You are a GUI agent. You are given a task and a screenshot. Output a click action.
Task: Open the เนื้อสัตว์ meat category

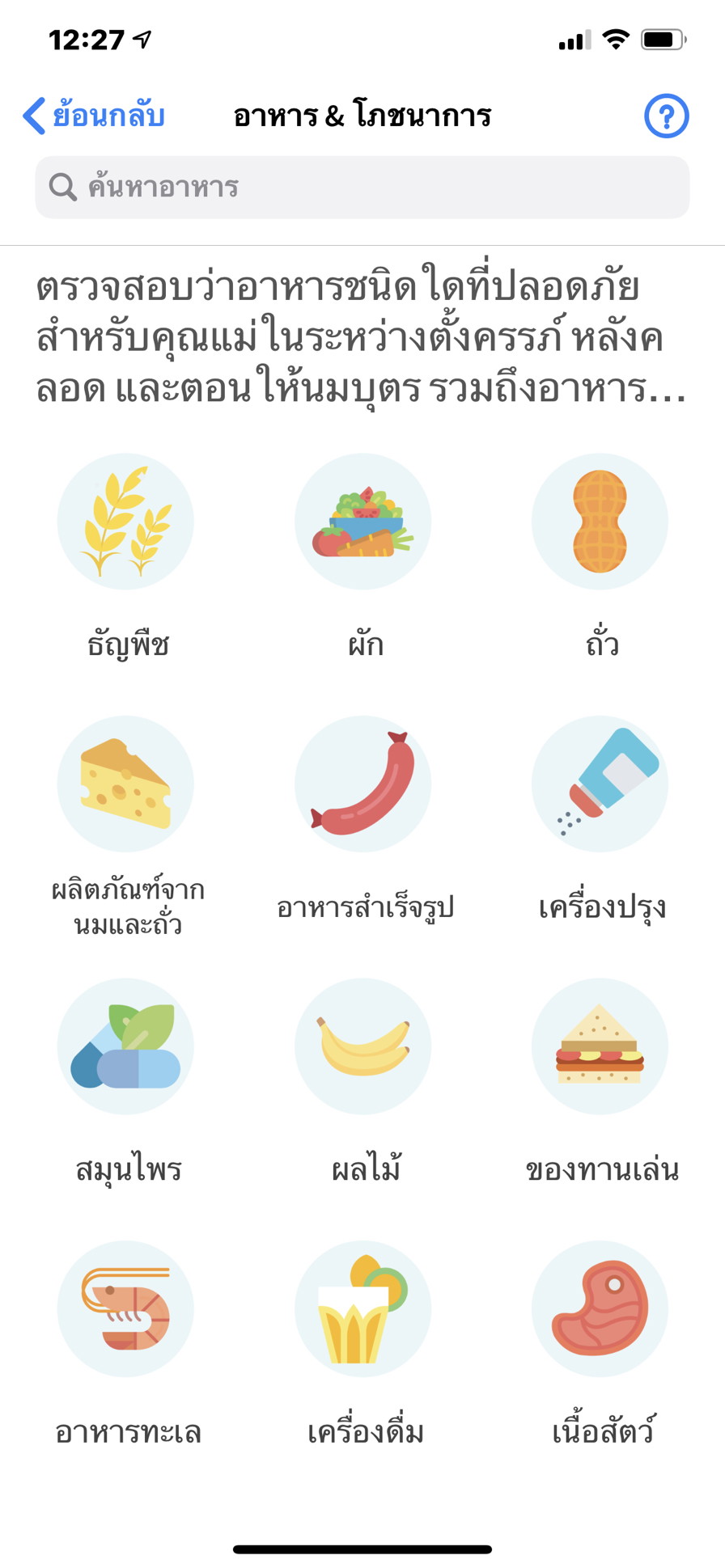600,1308
